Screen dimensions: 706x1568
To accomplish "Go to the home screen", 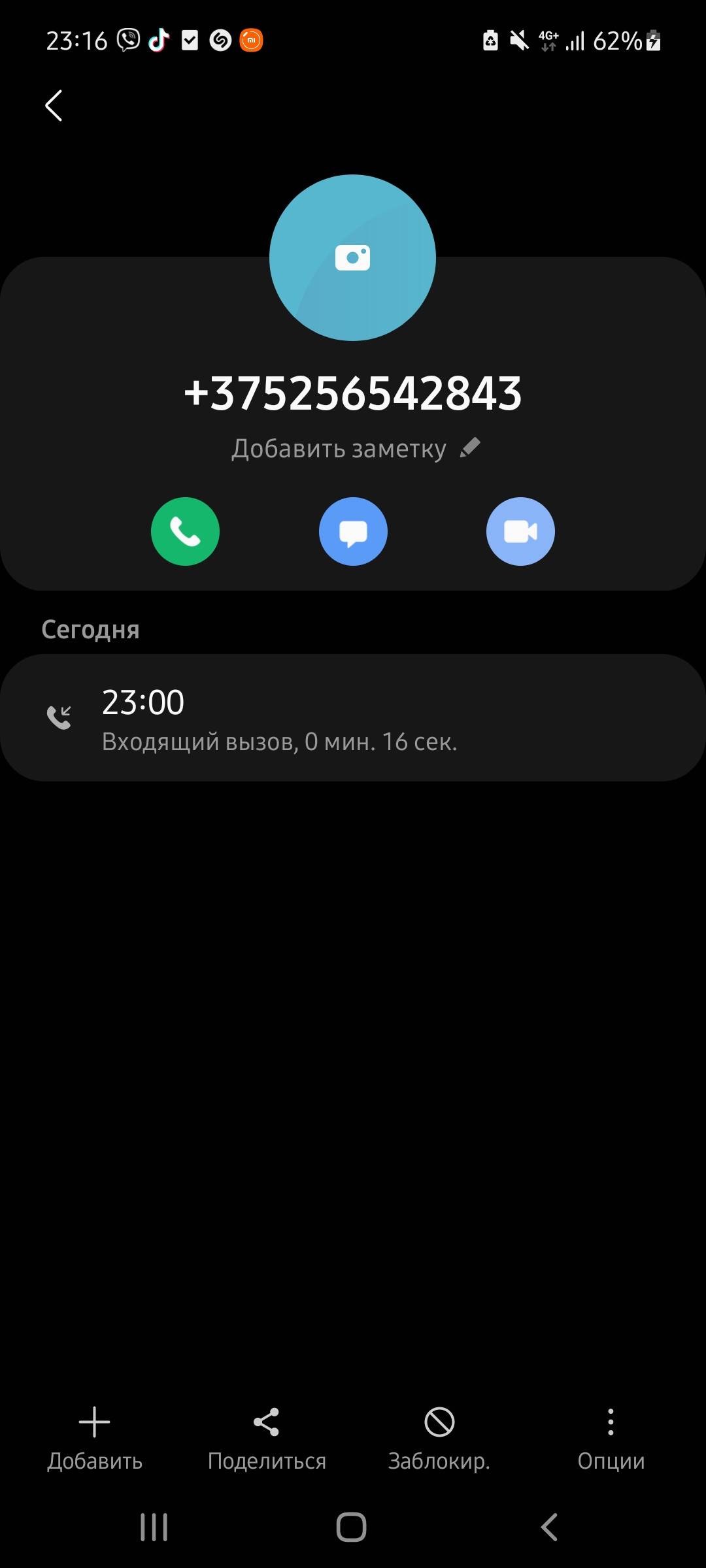I will click(x=352, y=1527).
